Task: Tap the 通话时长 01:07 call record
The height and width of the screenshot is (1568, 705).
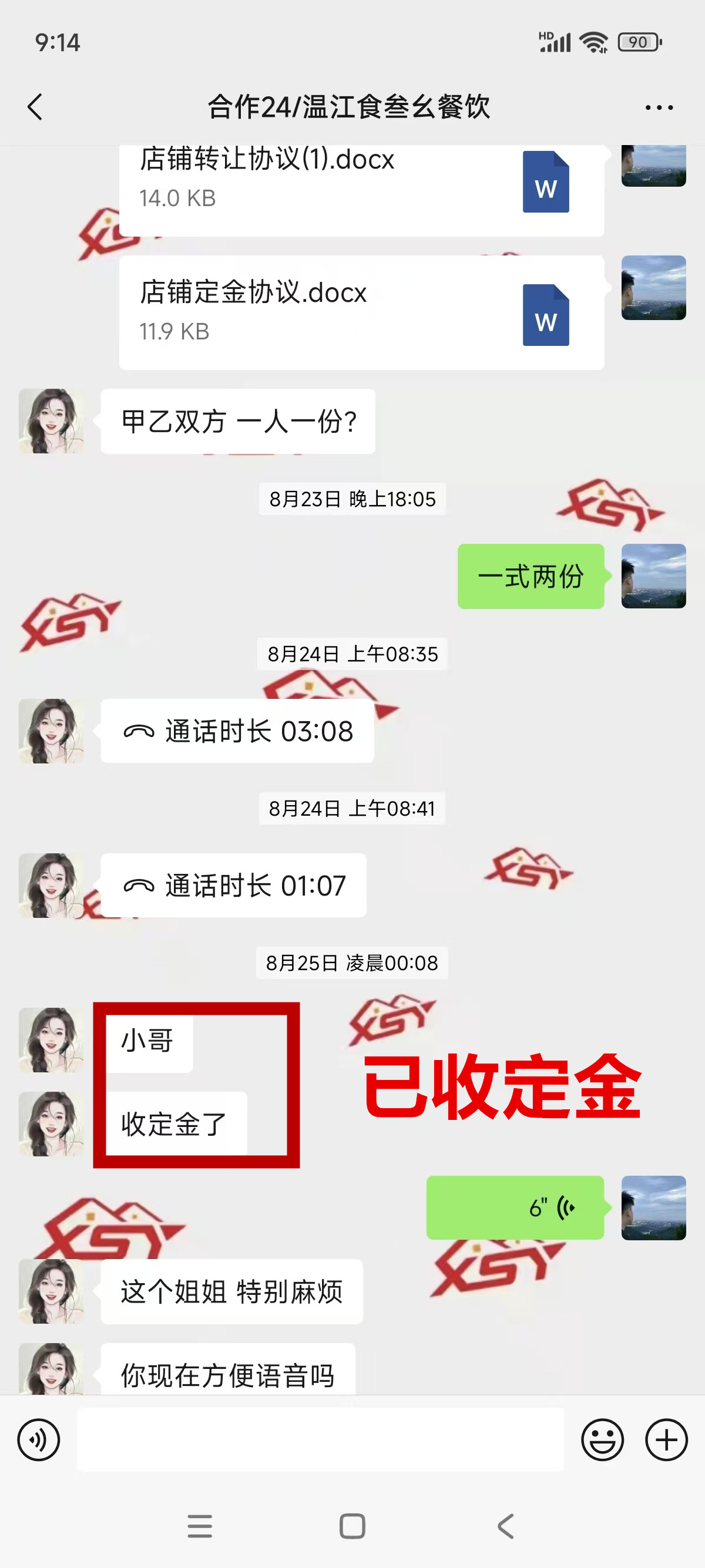Action: (234, 886)
